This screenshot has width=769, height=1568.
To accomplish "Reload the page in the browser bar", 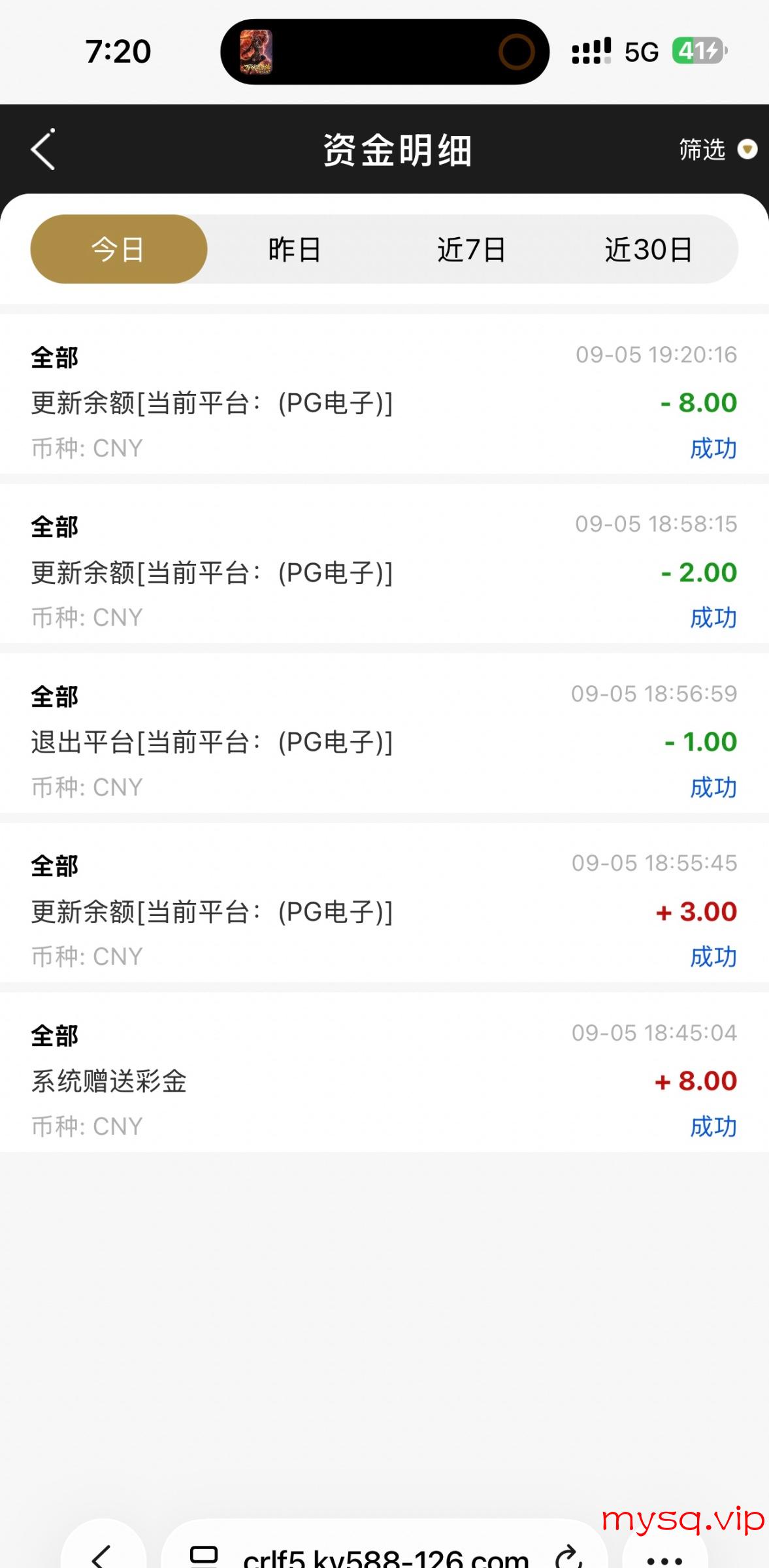I will tap(568, 1557).
